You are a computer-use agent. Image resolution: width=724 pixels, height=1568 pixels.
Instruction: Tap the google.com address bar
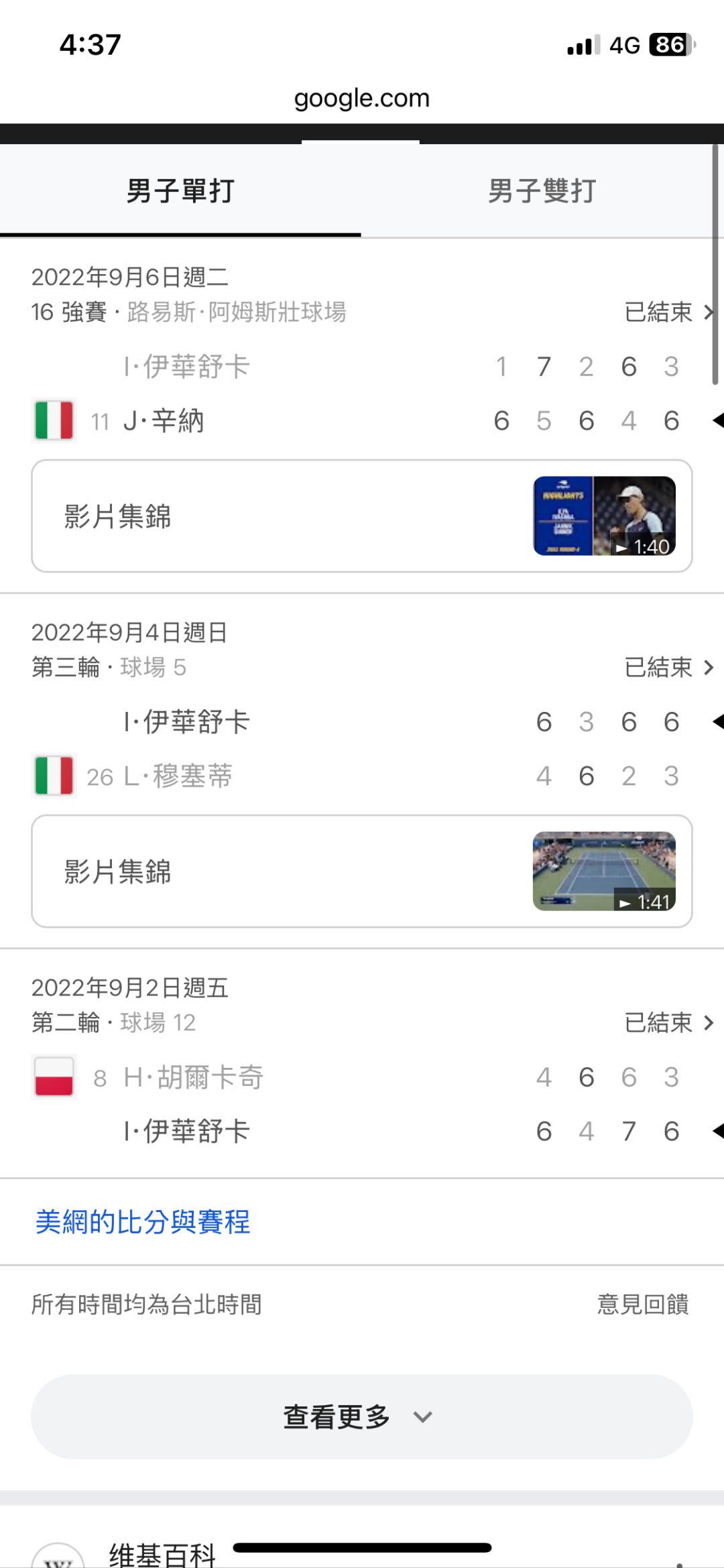click(362, 99)
